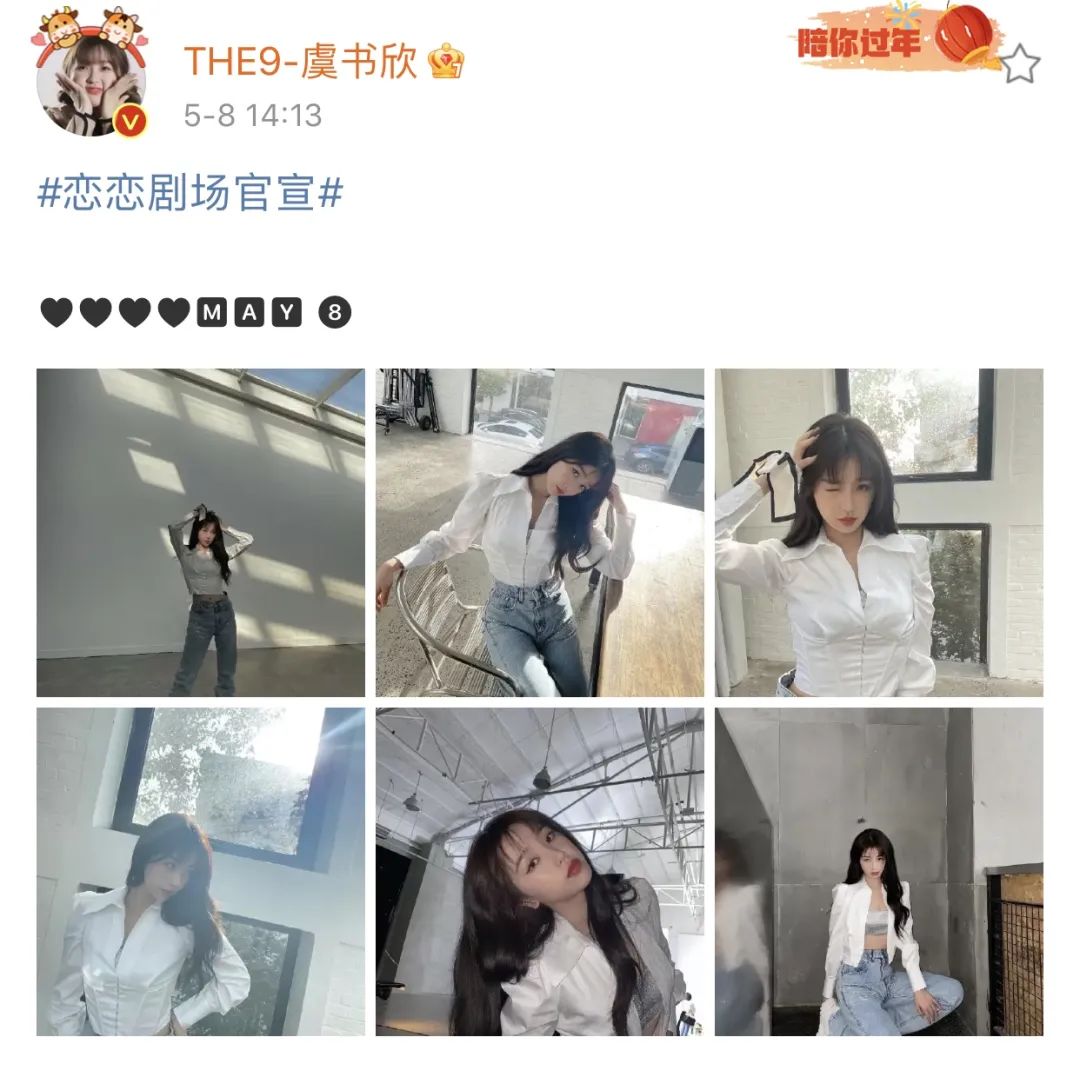Open the username THE9-虞书欣
1080x1077 pixels.
301,62
